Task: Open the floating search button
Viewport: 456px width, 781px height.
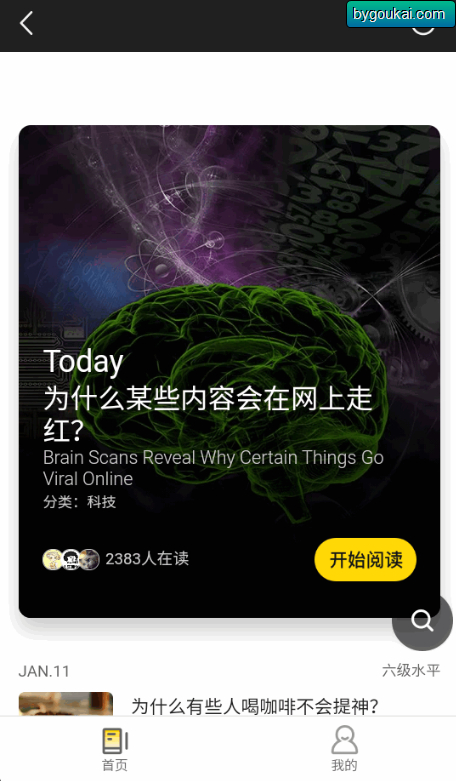Action: pos(422,621)
